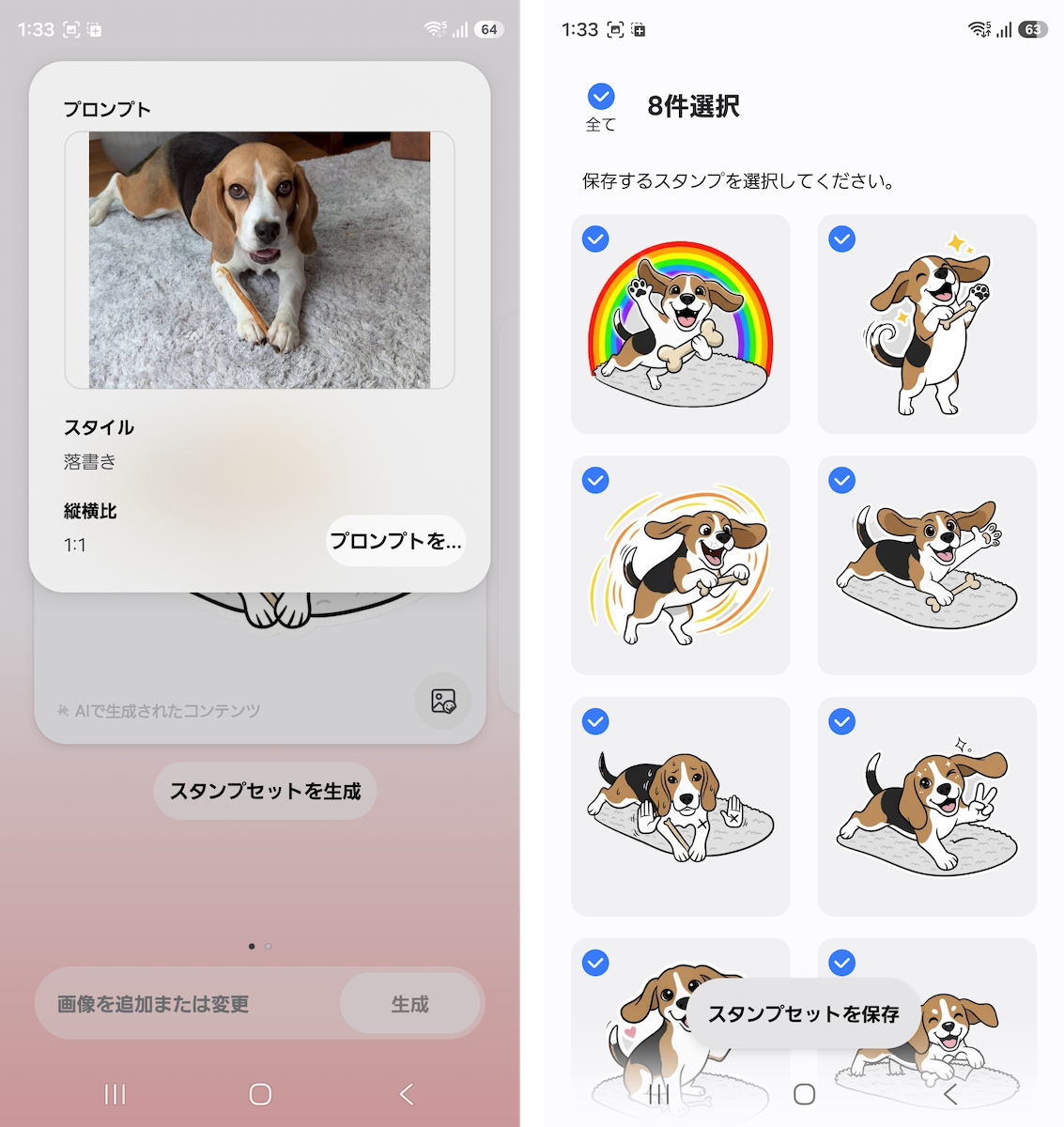Toggle the 全て select-all checkbox
Screen dimensions: 1064x1127
pos(601,97)
